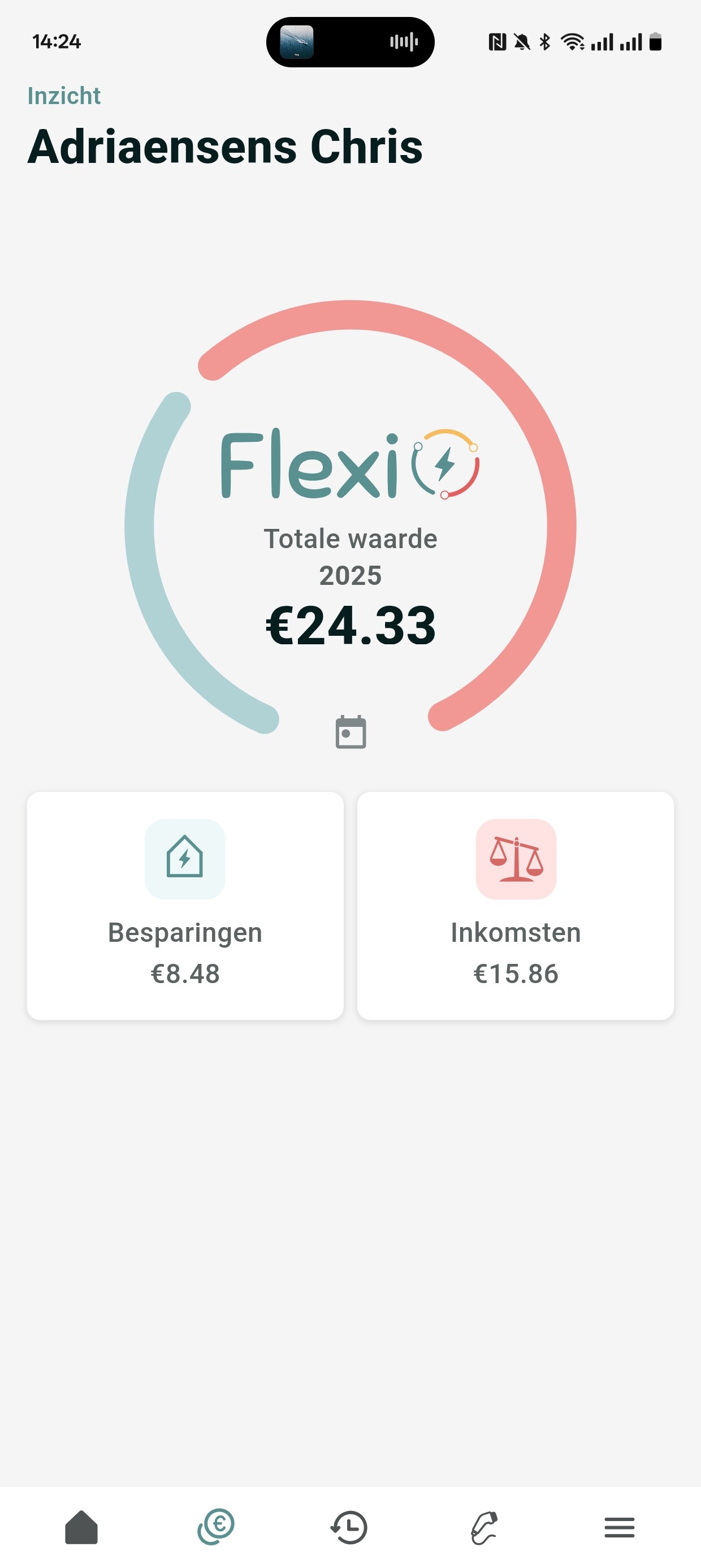Open the charging plug tab
This screenshot has height=1568, width=701.
(x=484, y=1528)
